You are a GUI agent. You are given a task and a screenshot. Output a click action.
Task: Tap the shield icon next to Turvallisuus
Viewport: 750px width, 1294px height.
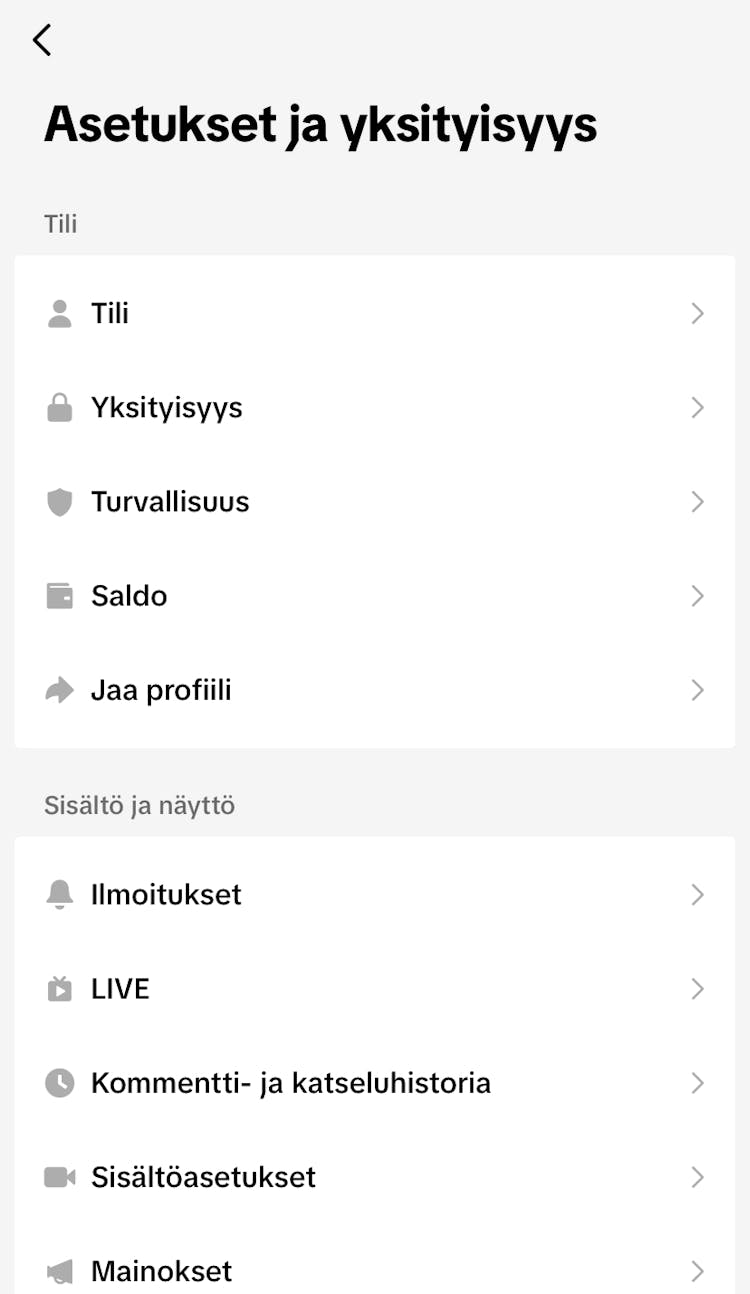click(x=60, y=501)
